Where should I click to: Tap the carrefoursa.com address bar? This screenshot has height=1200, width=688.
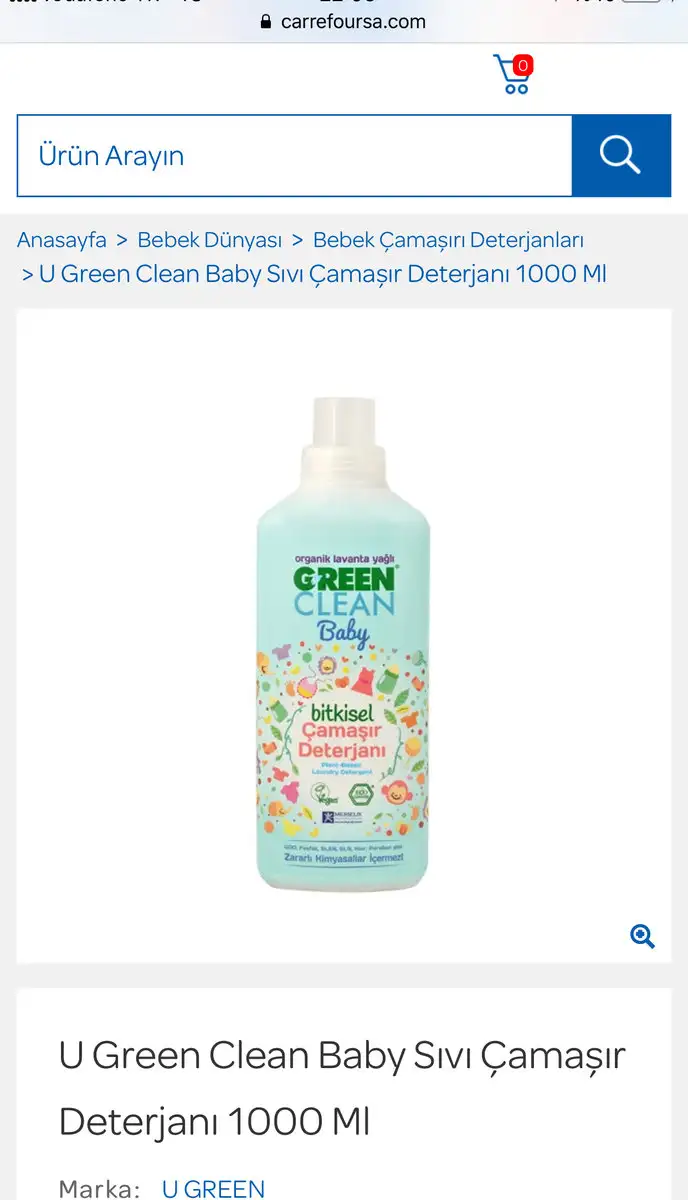(343, 21)
